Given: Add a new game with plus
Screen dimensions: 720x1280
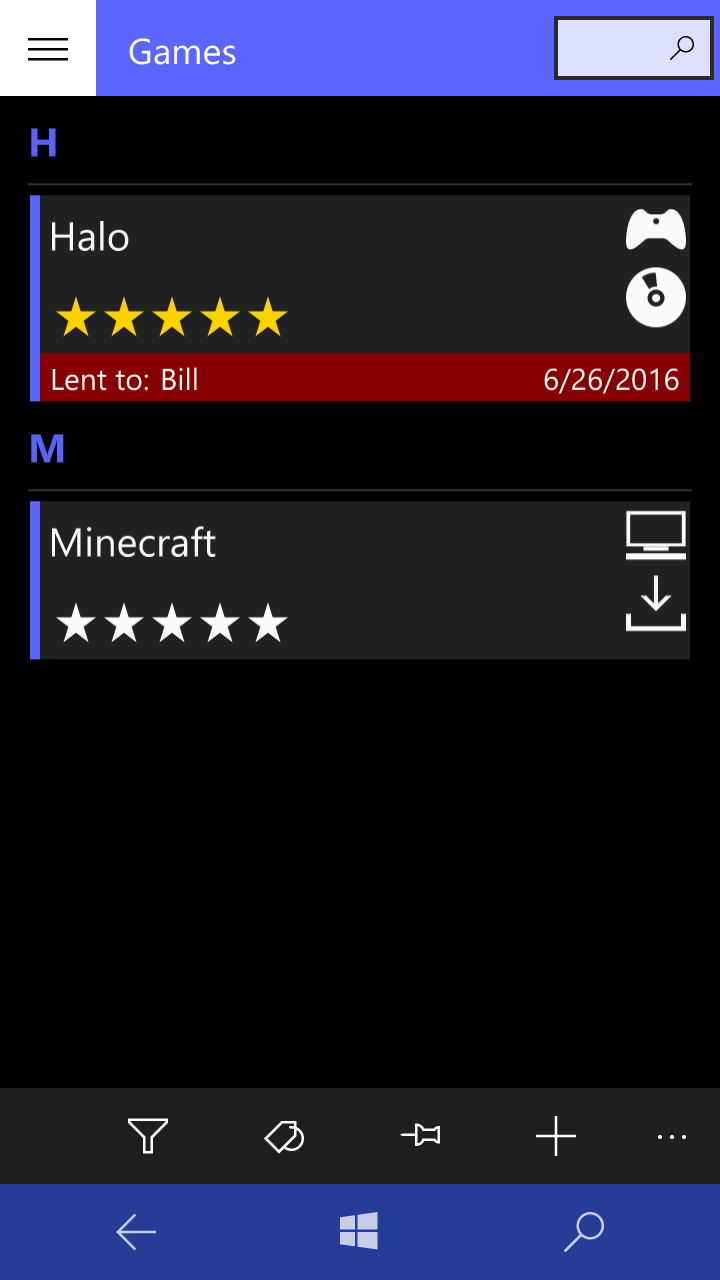Looking at the screenshot, I should pos(556,1136).
